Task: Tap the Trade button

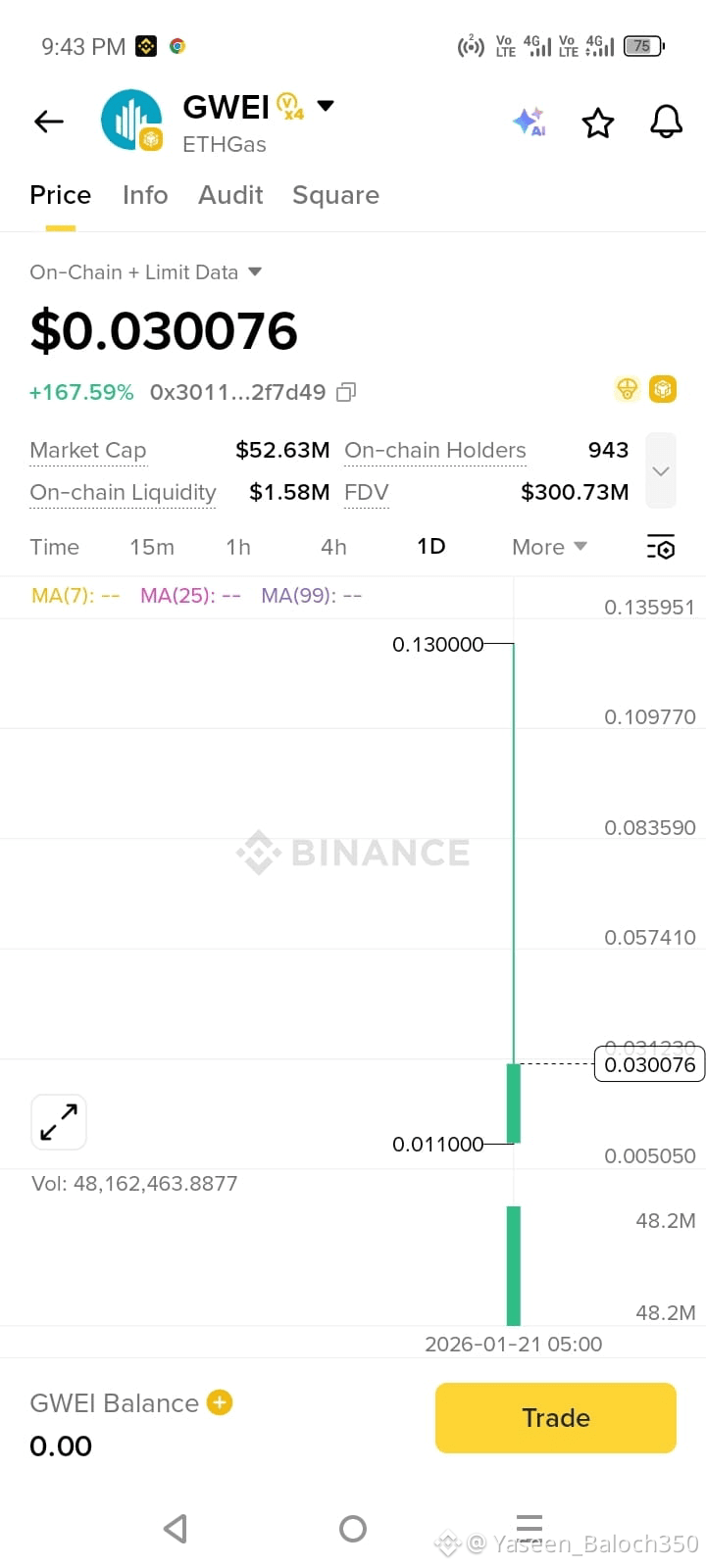Action: pyautogui.click(x=555, y=1418)
